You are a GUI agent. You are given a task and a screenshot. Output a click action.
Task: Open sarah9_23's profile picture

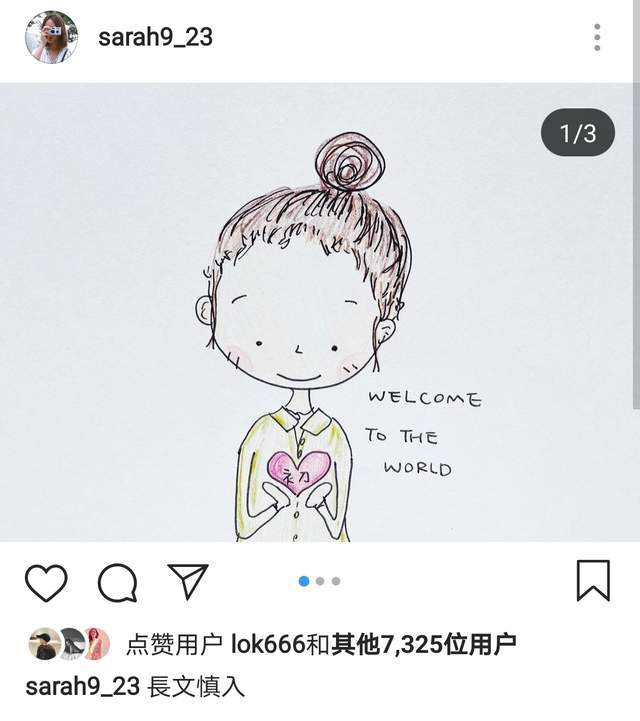51,38
